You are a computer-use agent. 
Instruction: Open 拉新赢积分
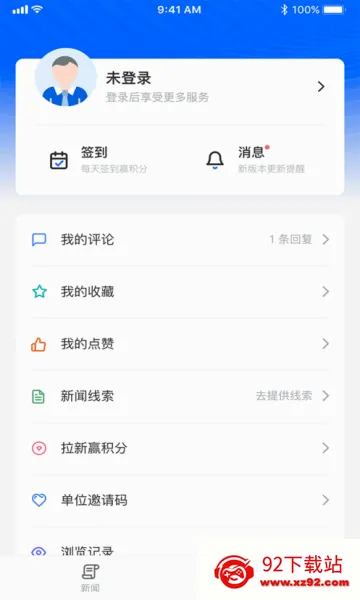click(180, 448)
